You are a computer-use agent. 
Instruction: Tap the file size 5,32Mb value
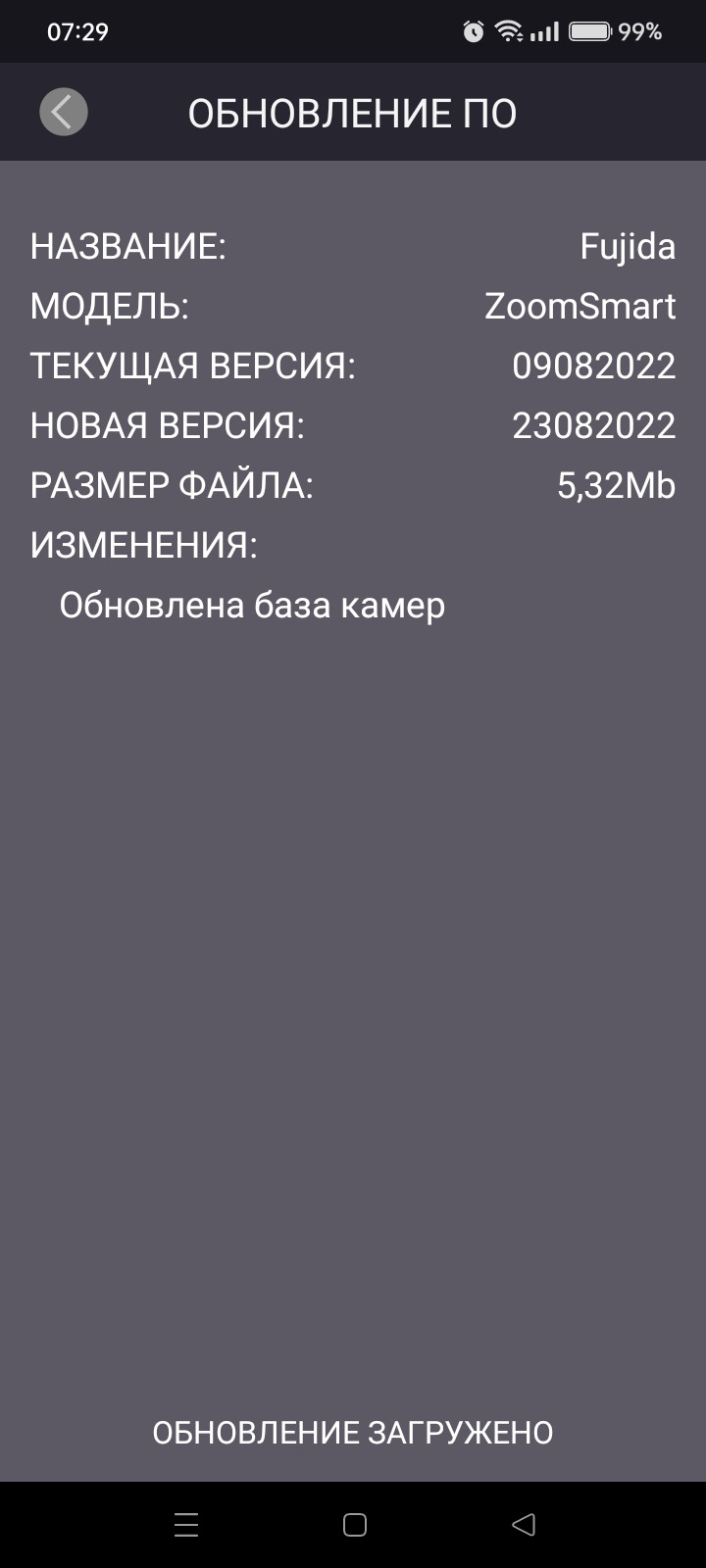(616, 485)
